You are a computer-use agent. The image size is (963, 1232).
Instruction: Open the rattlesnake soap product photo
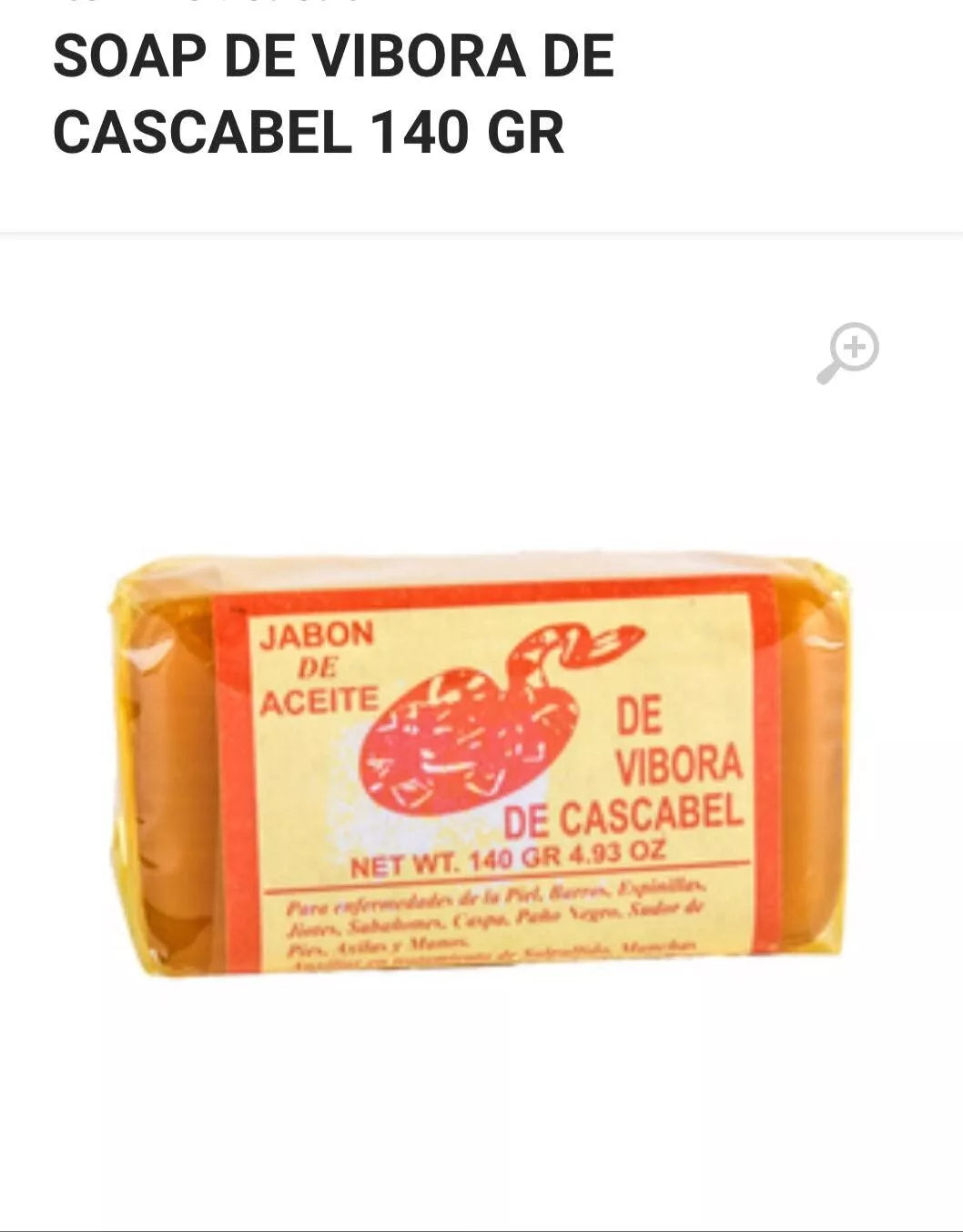pos(482,769)
